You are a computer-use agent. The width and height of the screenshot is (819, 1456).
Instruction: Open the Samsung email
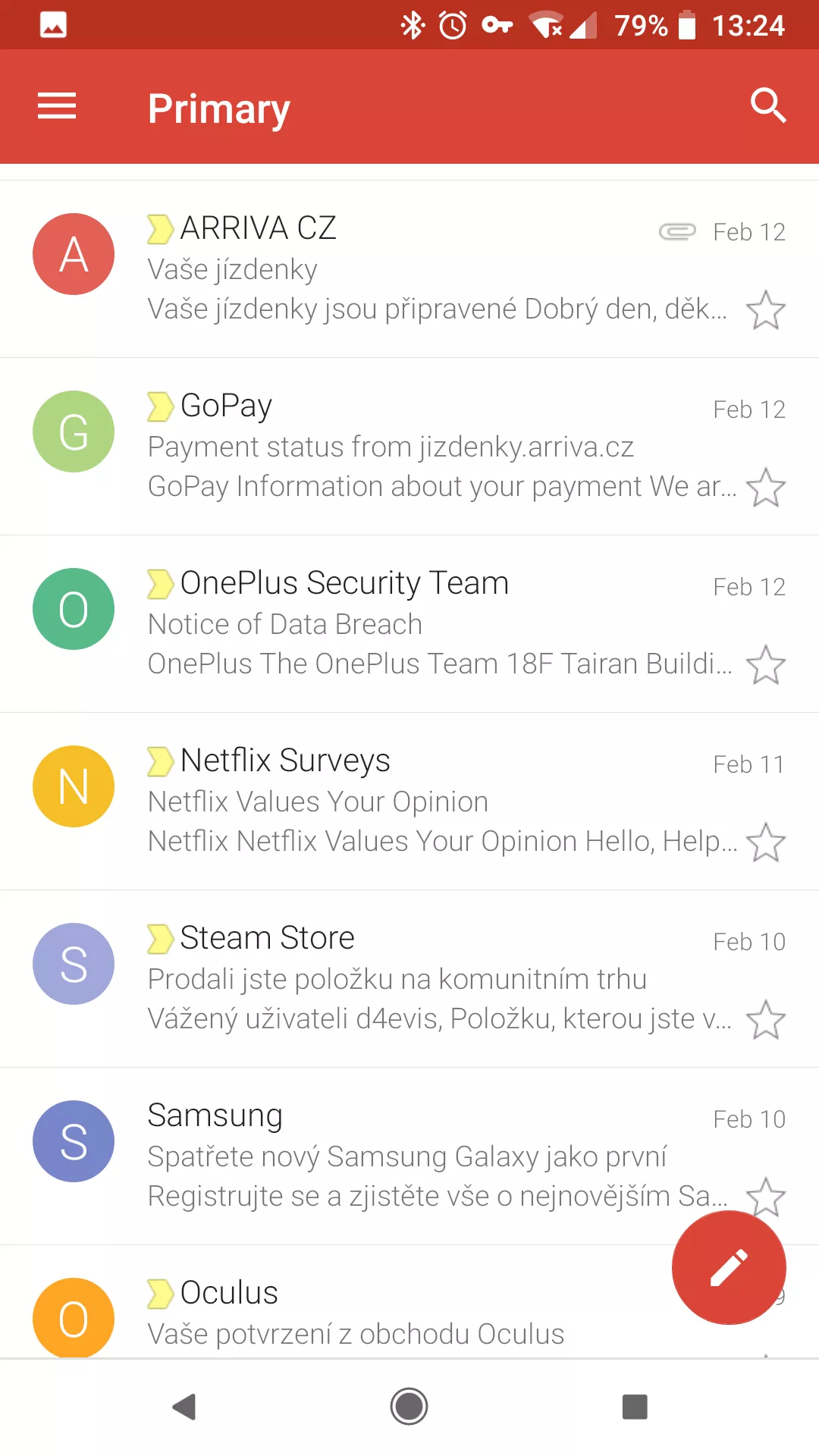pyautogui.click(x=409, y=1156)
